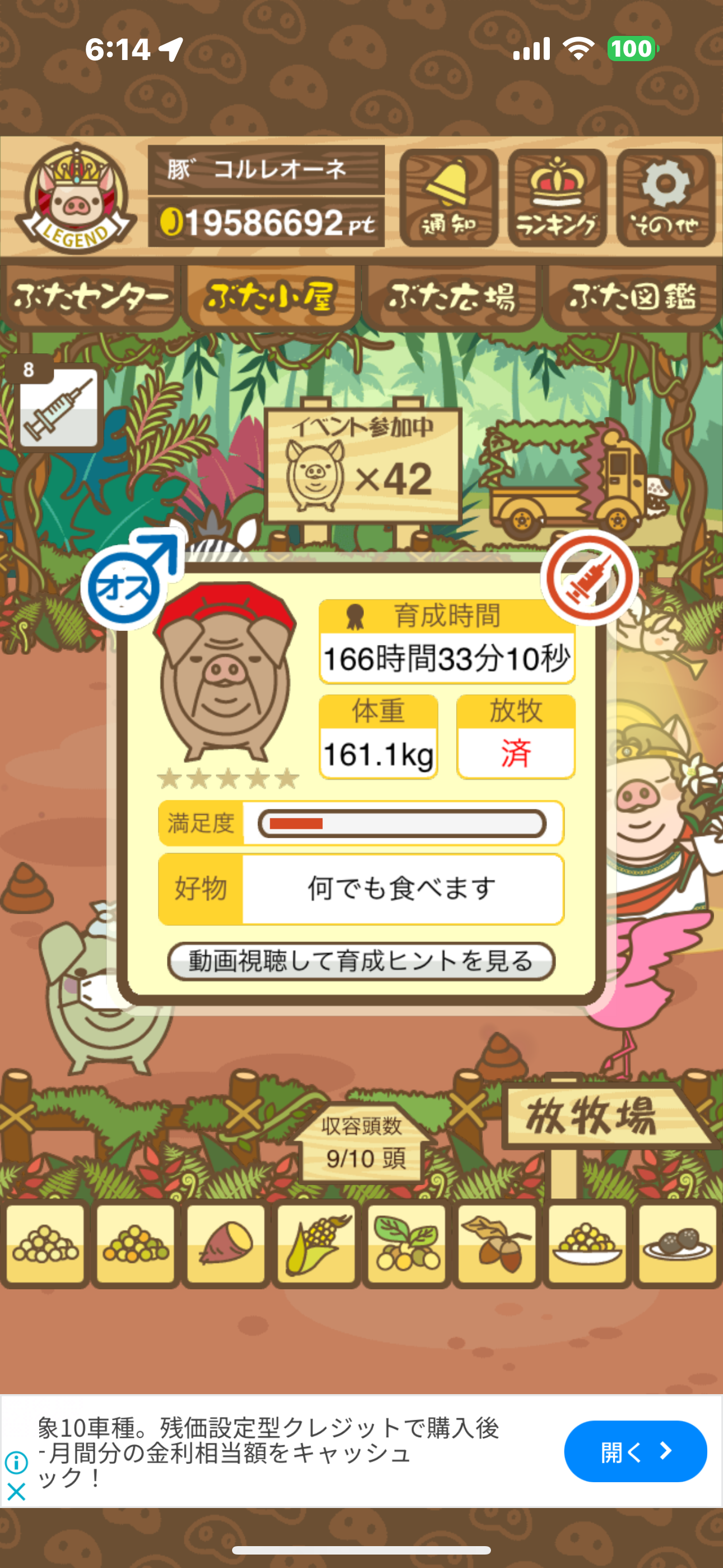The width and height of the screenshot is (723, 1568).
Task: Open the 通知 notifications bell
Action: [448, 198]
